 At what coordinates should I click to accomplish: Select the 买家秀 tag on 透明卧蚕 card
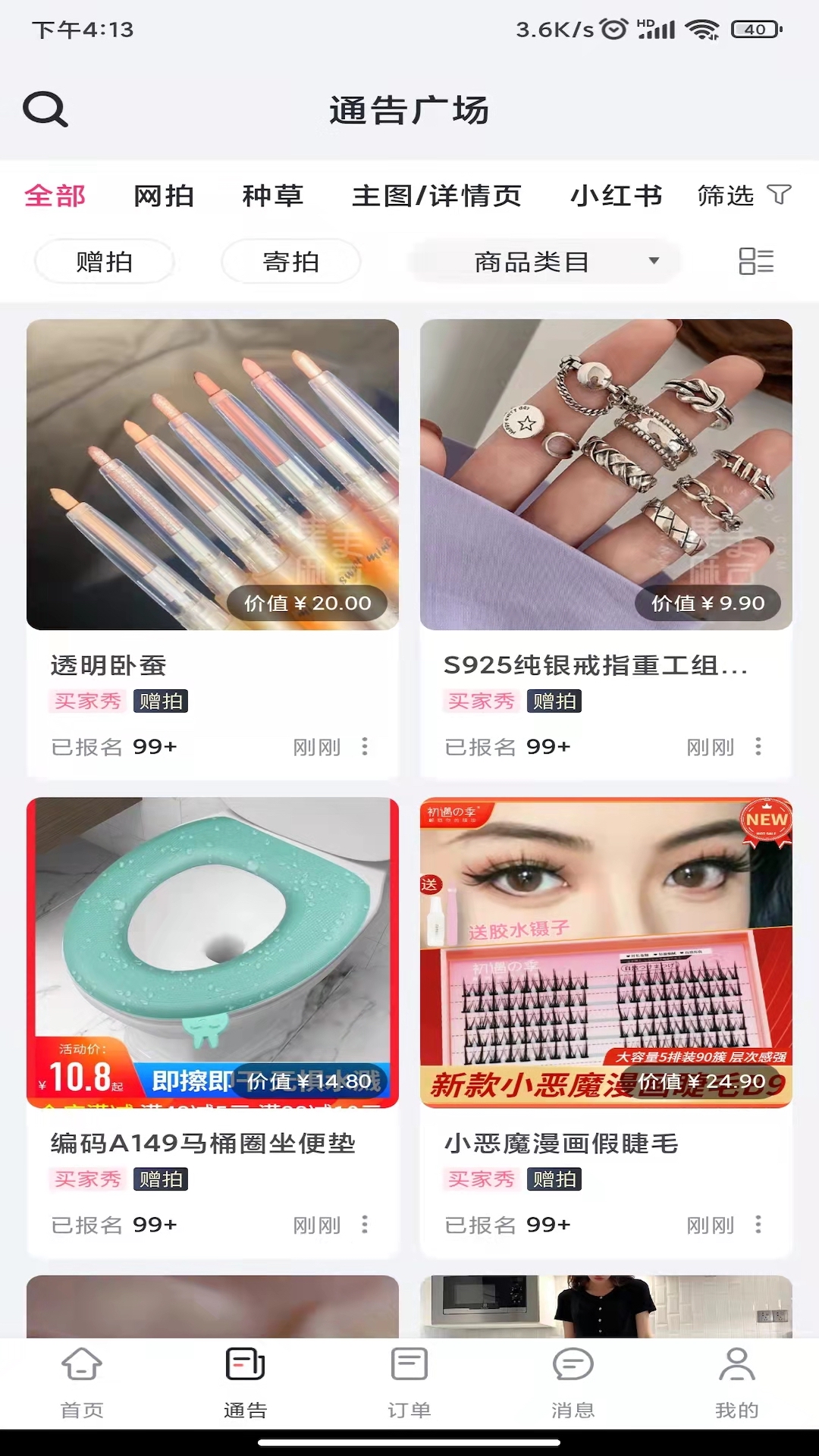[86, 701]
